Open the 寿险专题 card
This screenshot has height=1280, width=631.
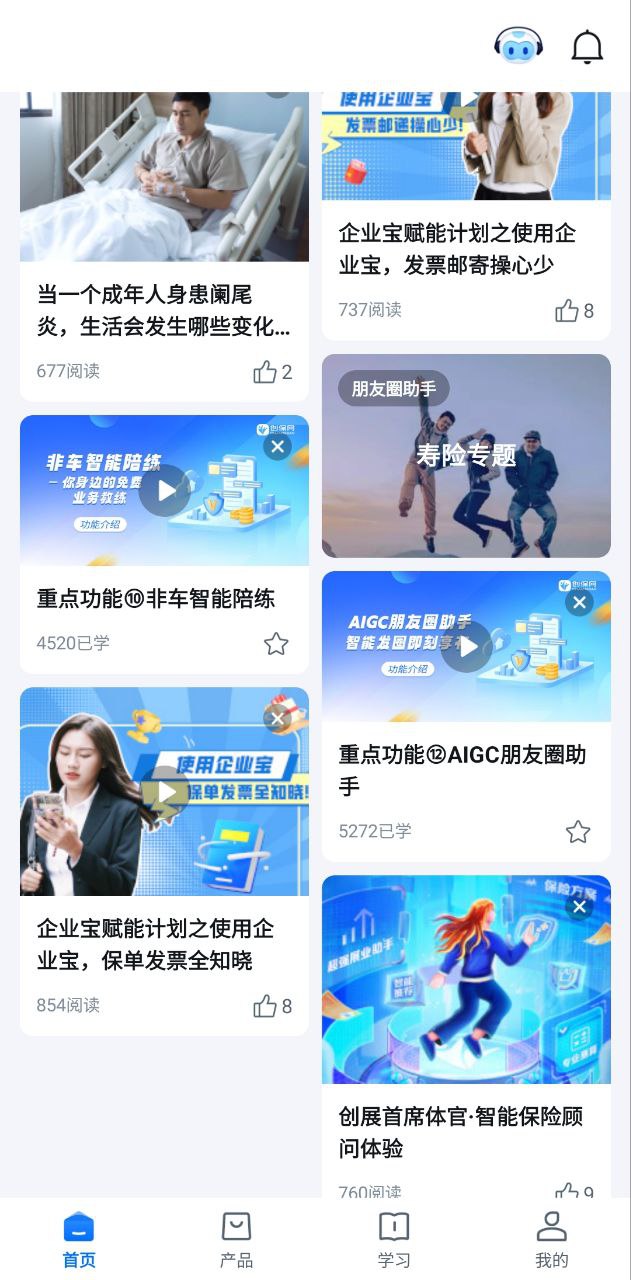pyautogui.click(x=466, y=456)
